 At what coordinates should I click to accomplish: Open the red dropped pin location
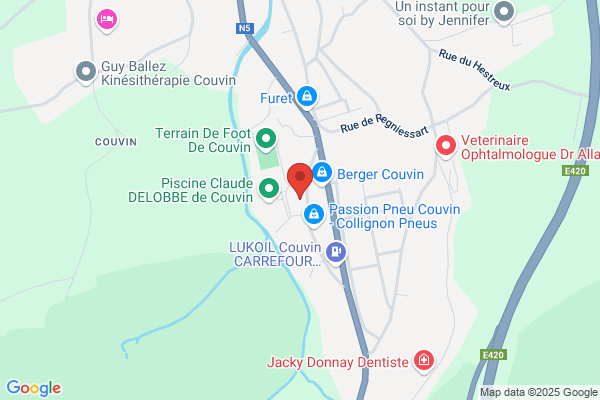300,180
